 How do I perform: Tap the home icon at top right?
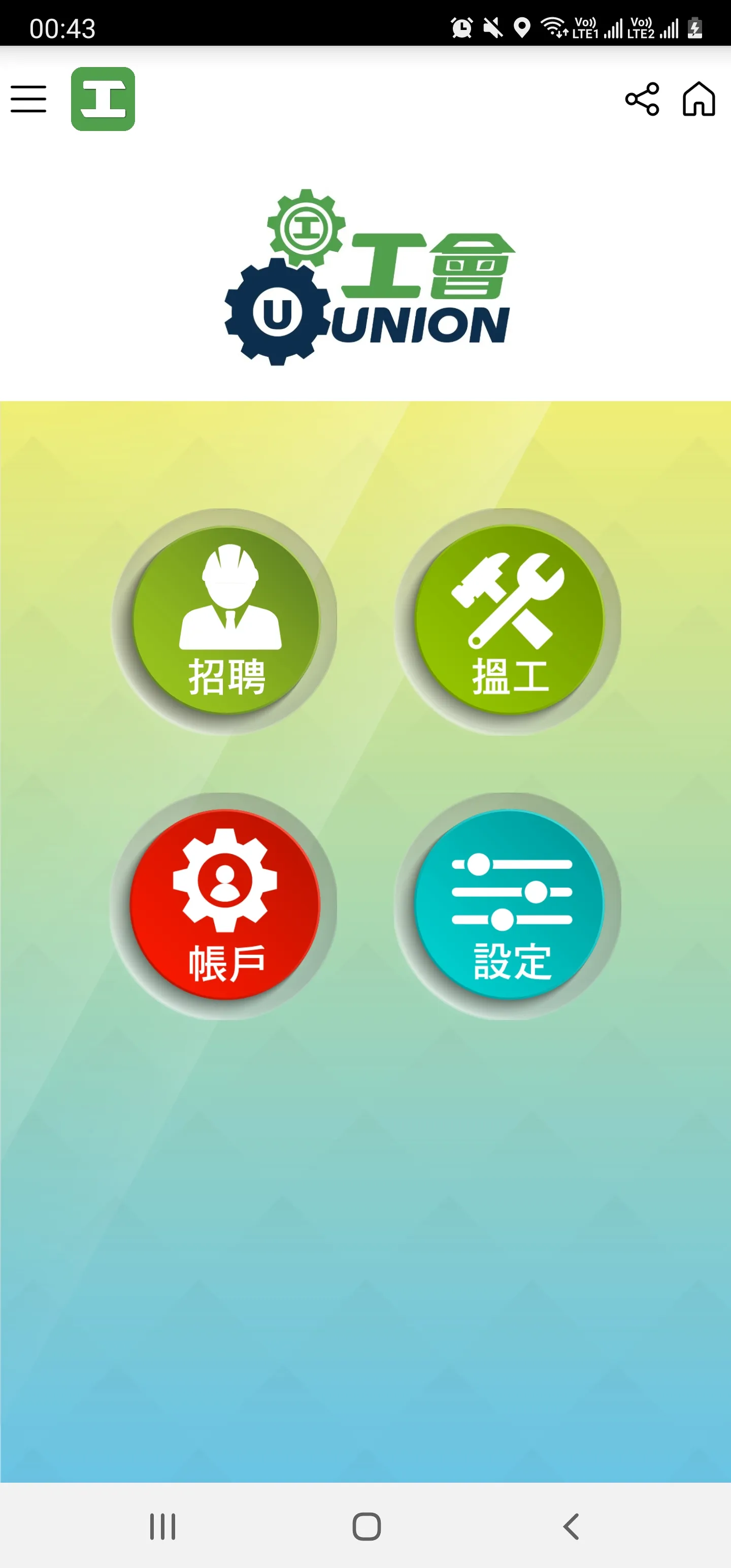coord(699,99)
